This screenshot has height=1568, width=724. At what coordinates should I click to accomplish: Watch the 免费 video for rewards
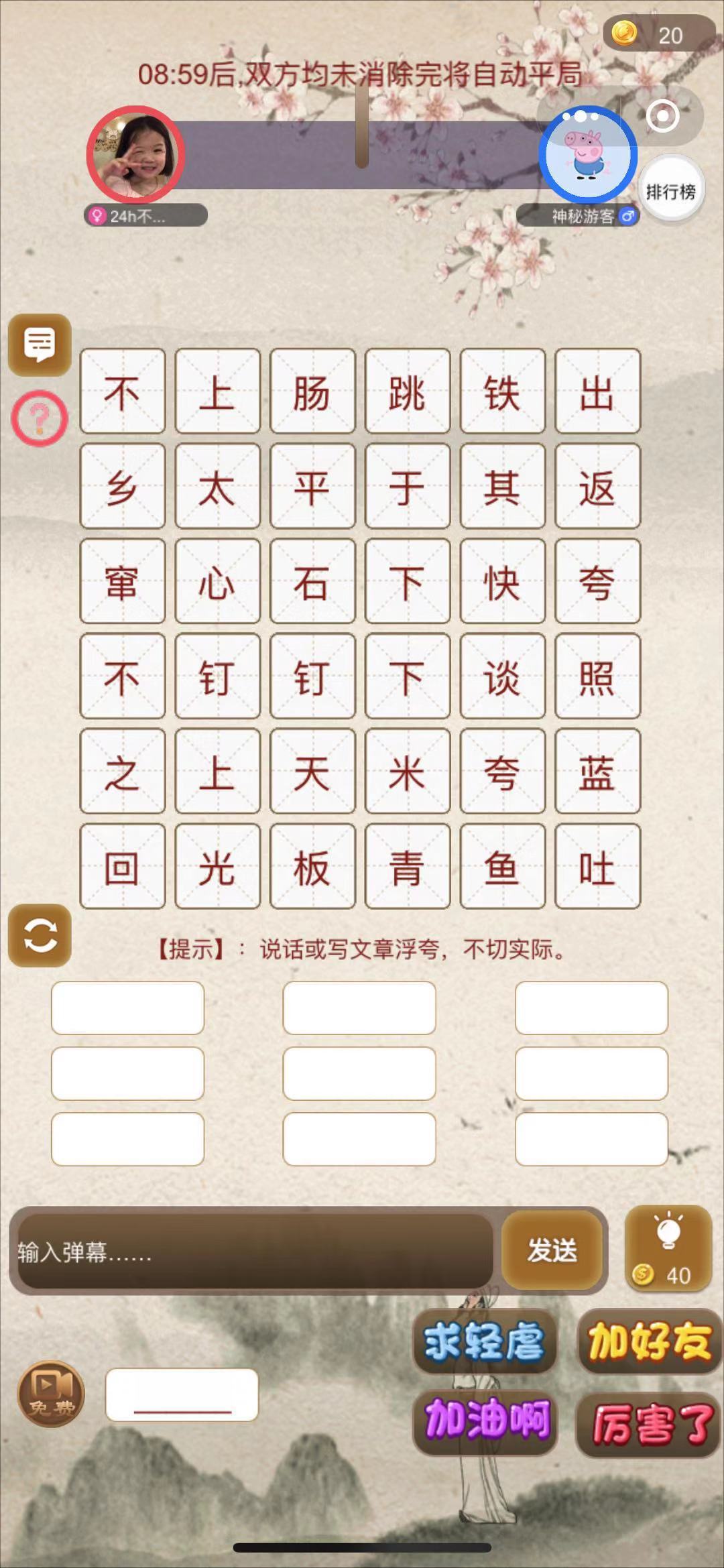coord(51,1394)
